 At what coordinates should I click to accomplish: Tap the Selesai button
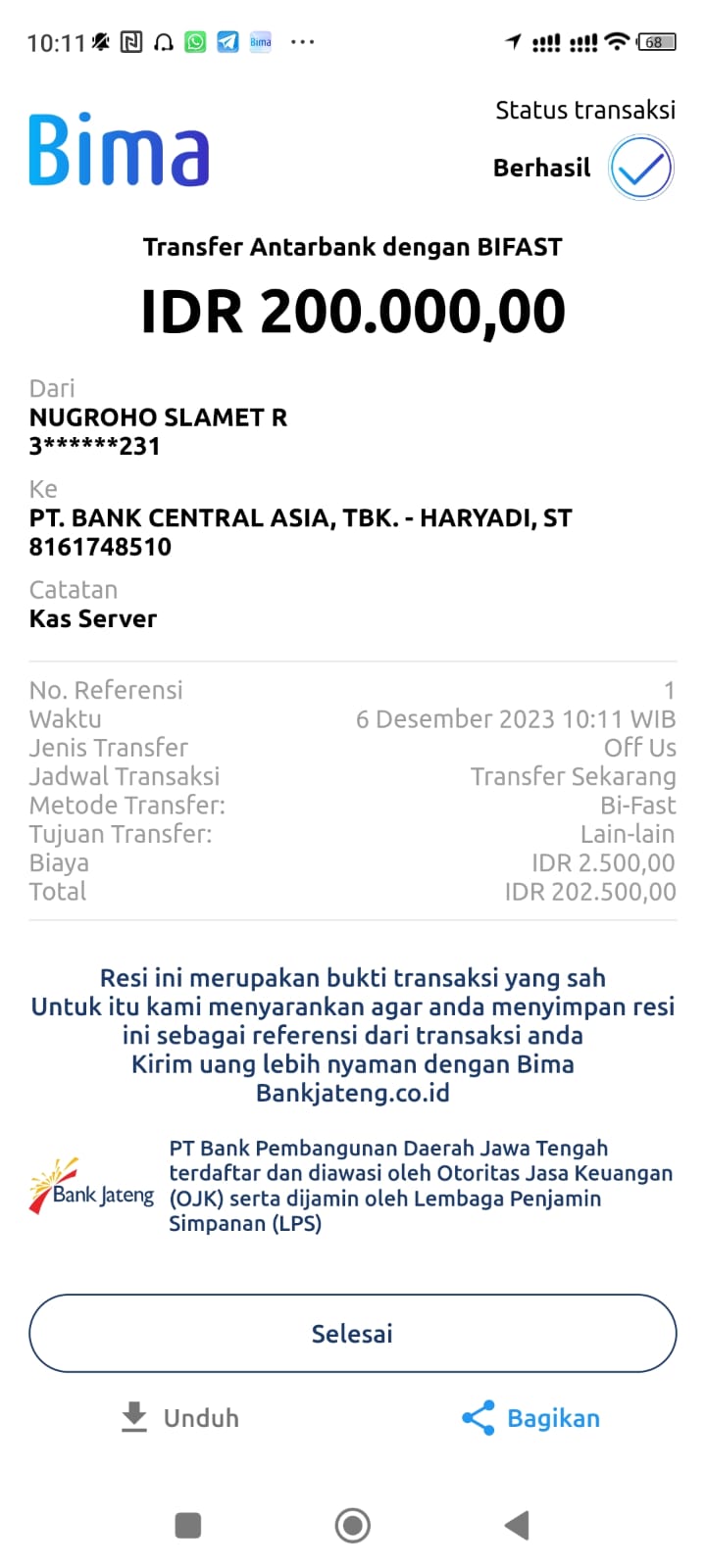(x=352, y=1333)
